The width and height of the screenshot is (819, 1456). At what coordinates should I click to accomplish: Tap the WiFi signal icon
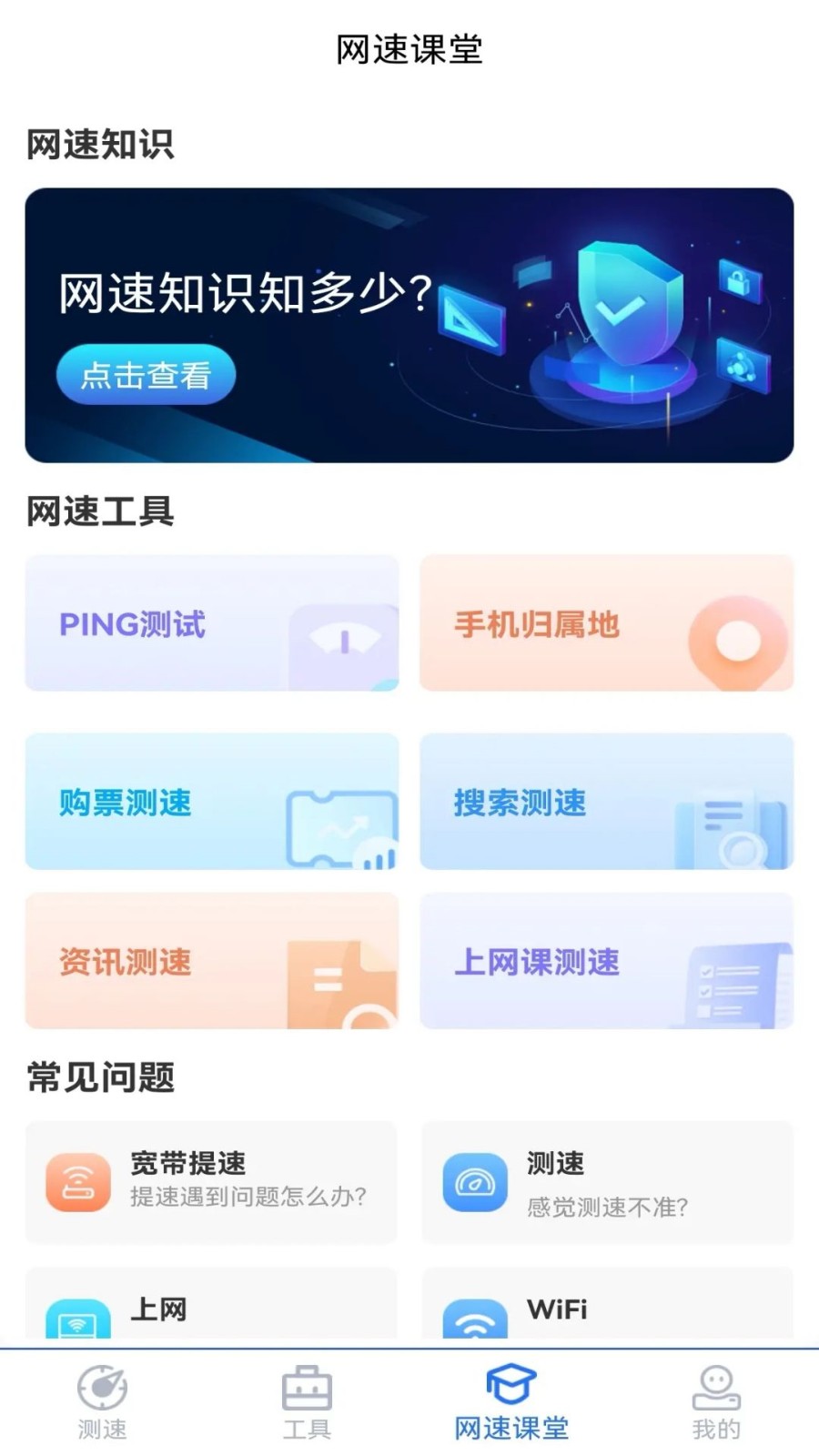pyautogui.click(x=473, y=1313)
